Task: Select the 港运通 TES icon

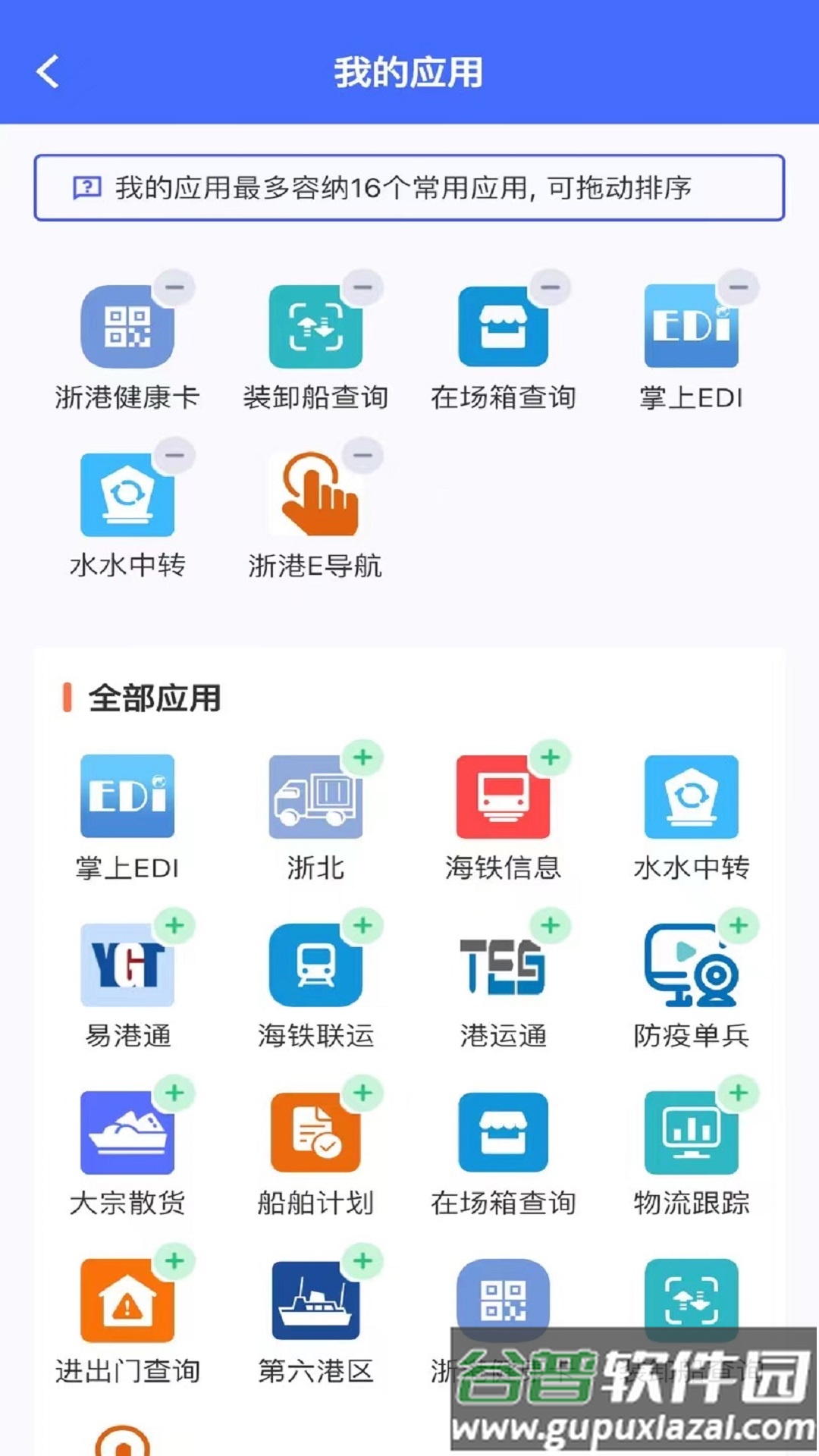Action: pos(503,965)
